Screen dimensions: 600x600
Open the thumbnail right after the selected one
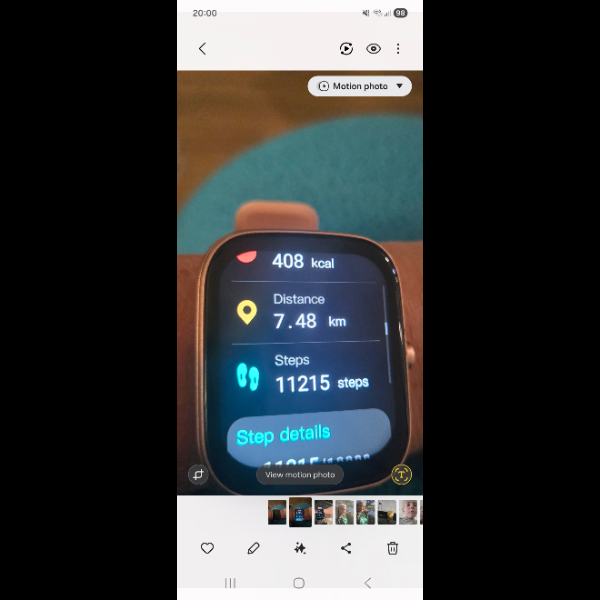[x=324, y=513]
